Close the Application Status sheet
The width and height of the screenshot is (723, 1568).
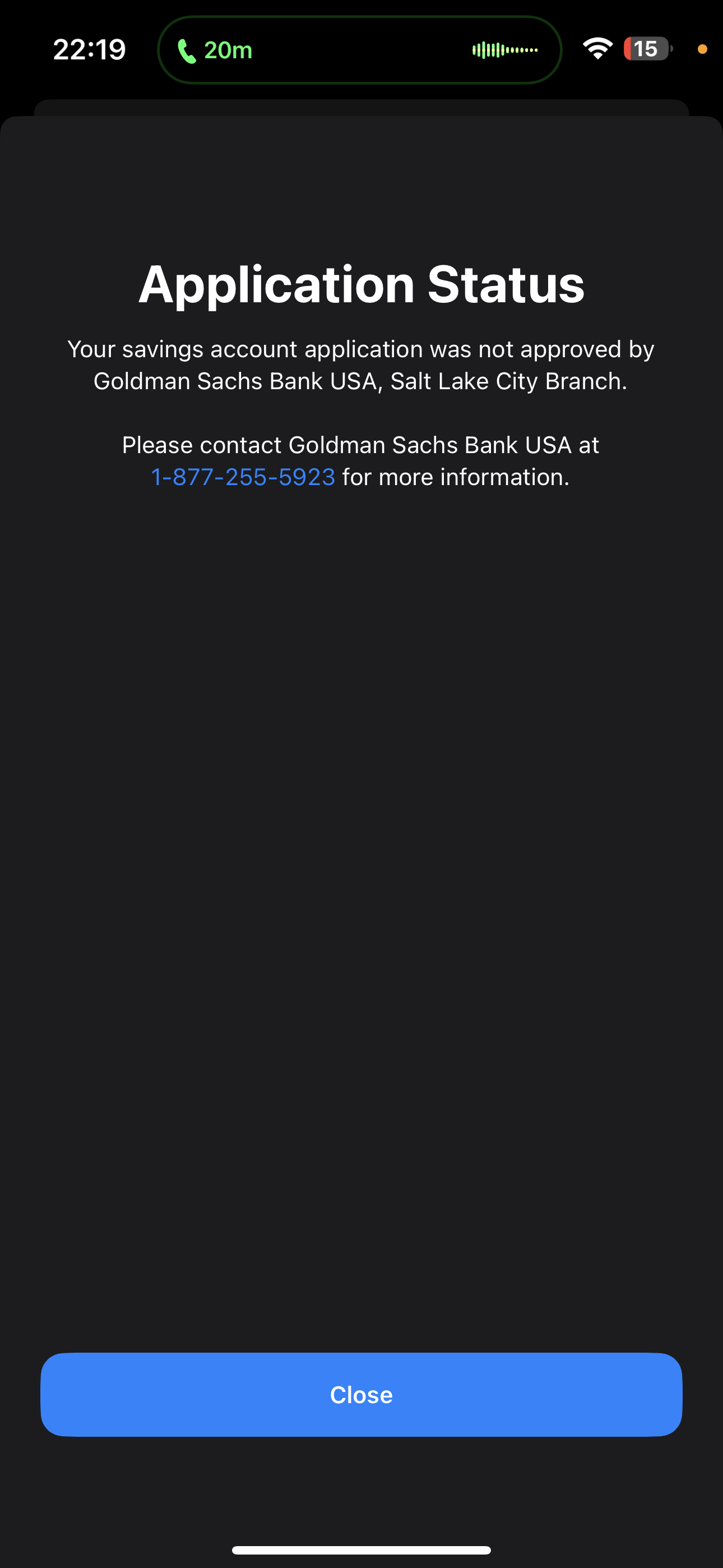[x=361, y=1395]
